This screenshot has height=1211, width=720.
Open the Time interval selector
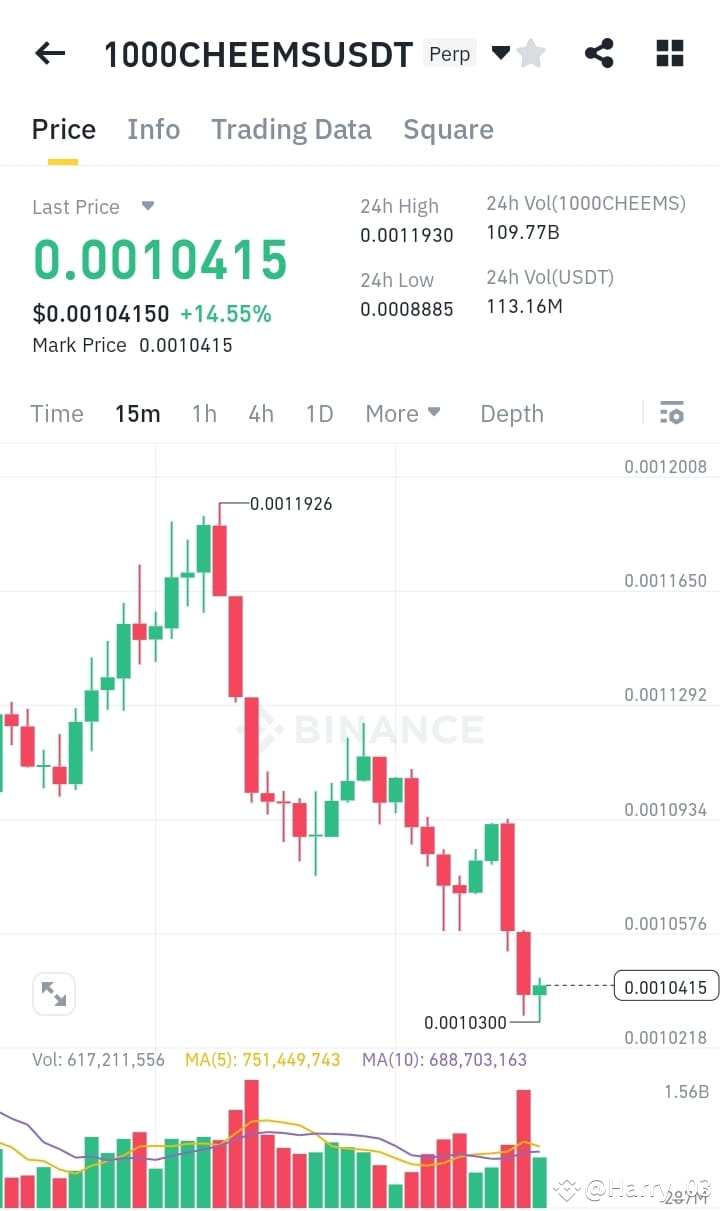(x=56, y=413)
